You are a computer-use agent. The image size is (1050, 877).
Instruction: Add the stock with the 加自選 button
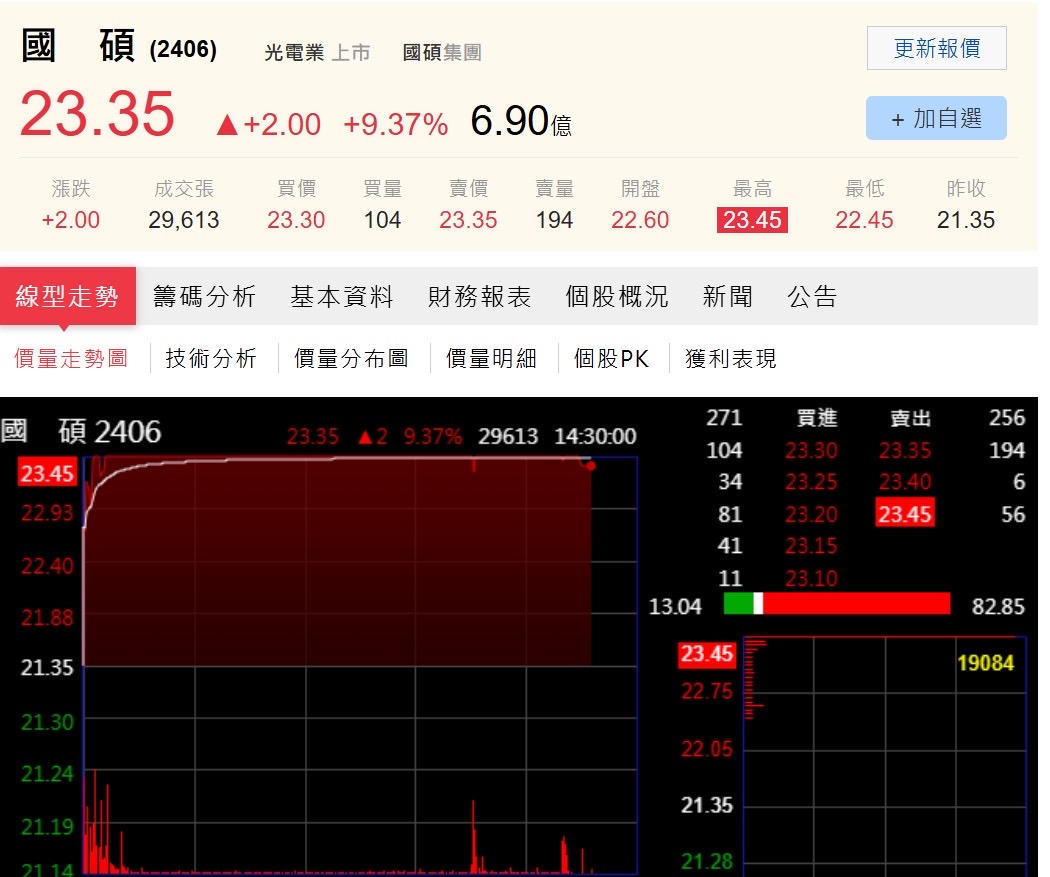point(936,118)
